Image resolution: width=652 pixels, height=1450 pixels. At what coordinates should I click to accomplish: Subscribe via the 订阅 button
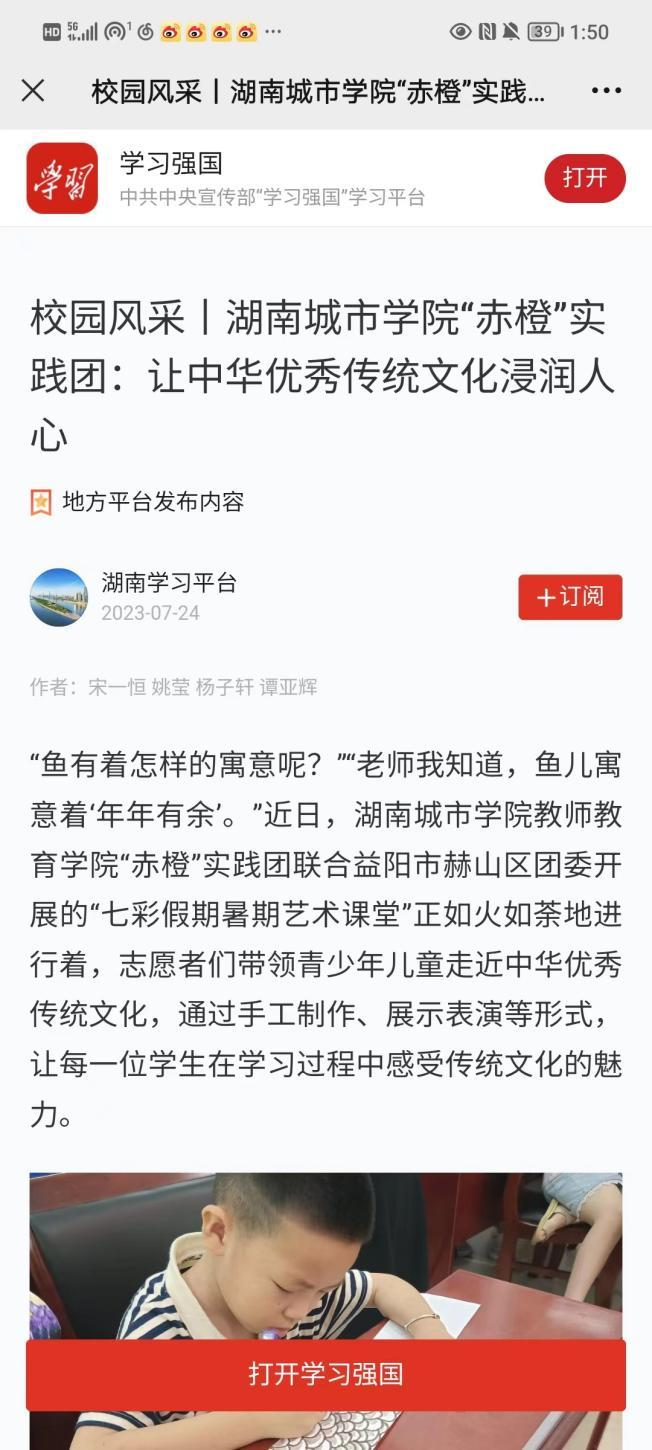[x=570, y=597]
